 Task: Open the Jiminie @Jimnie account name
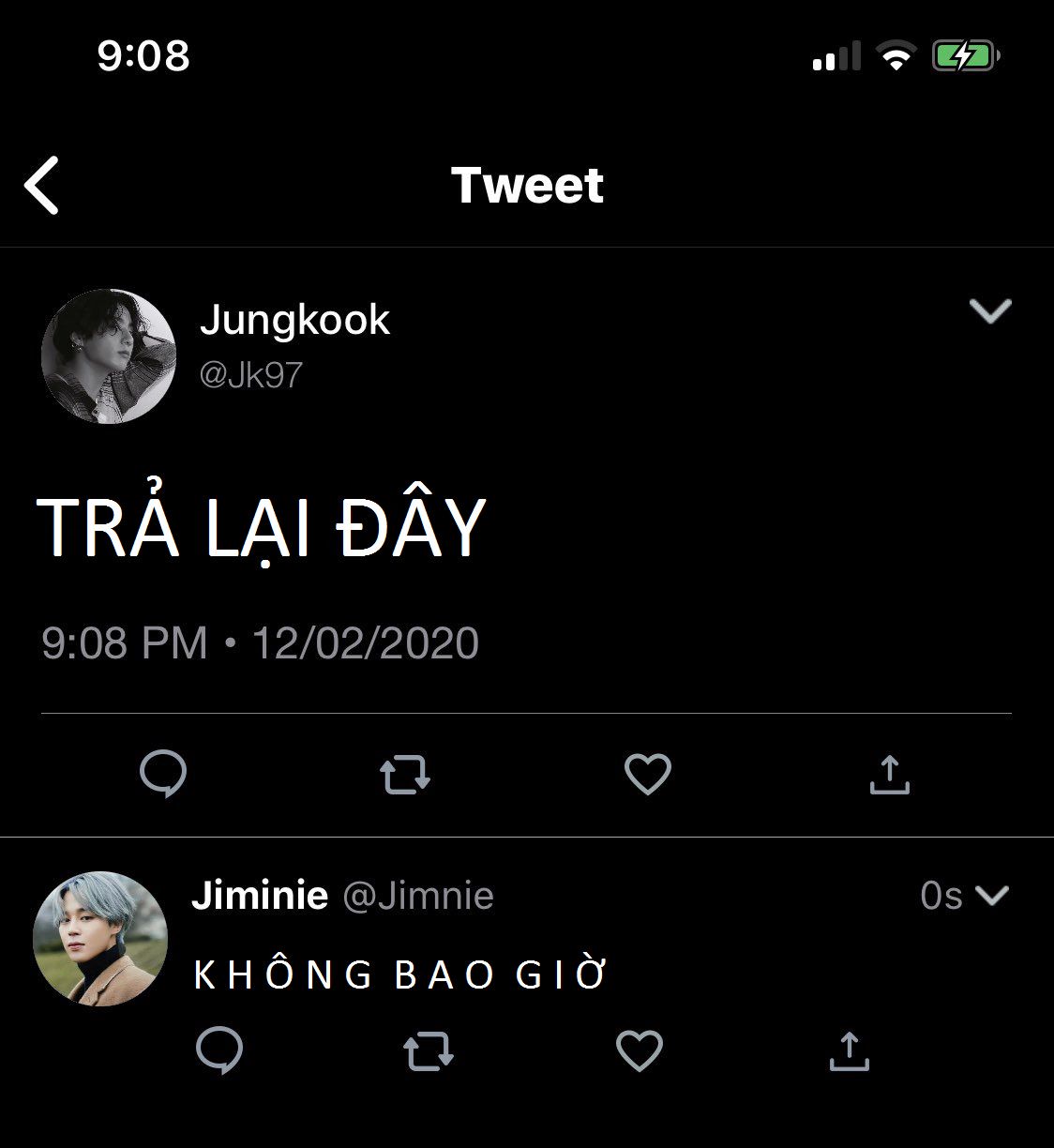(260, 896)
